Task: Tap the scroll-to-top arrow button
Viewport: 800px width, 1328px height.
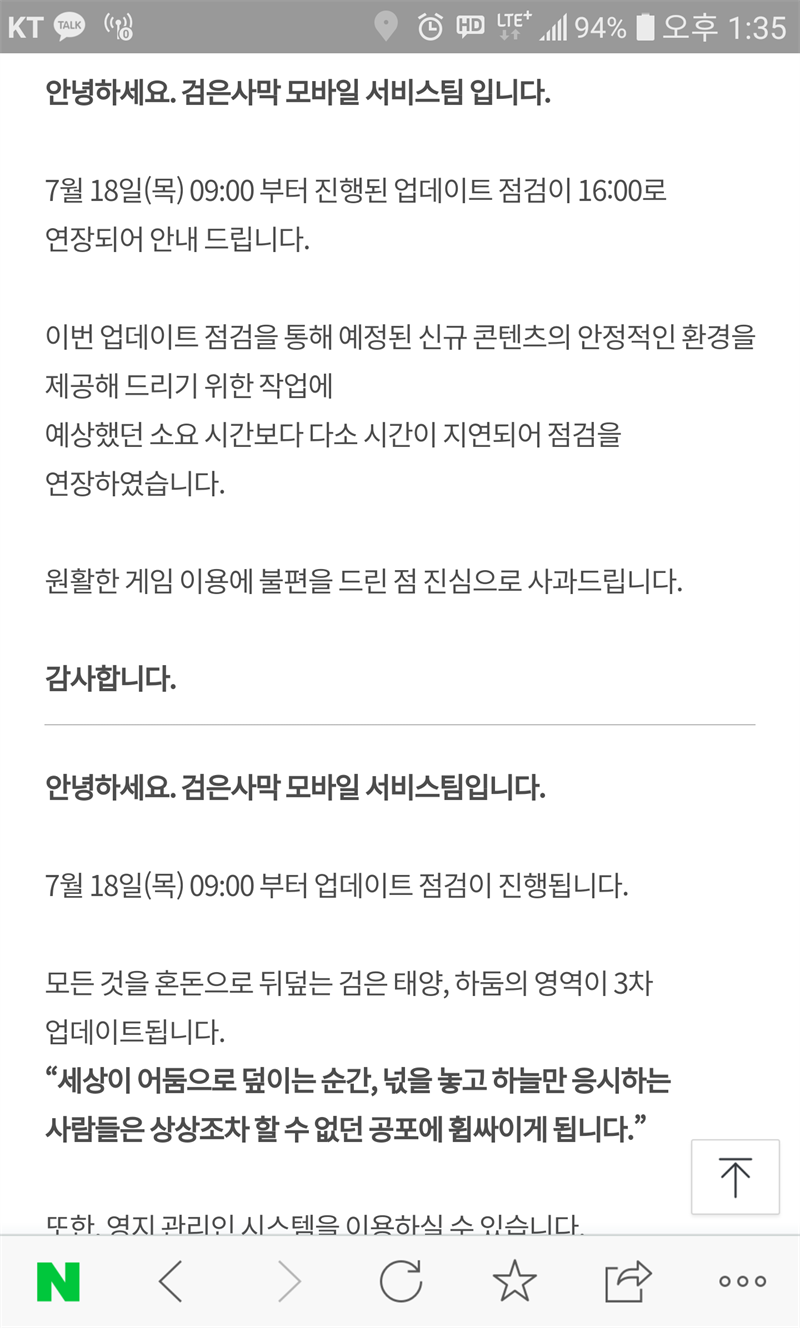Action: [735, 1177]
